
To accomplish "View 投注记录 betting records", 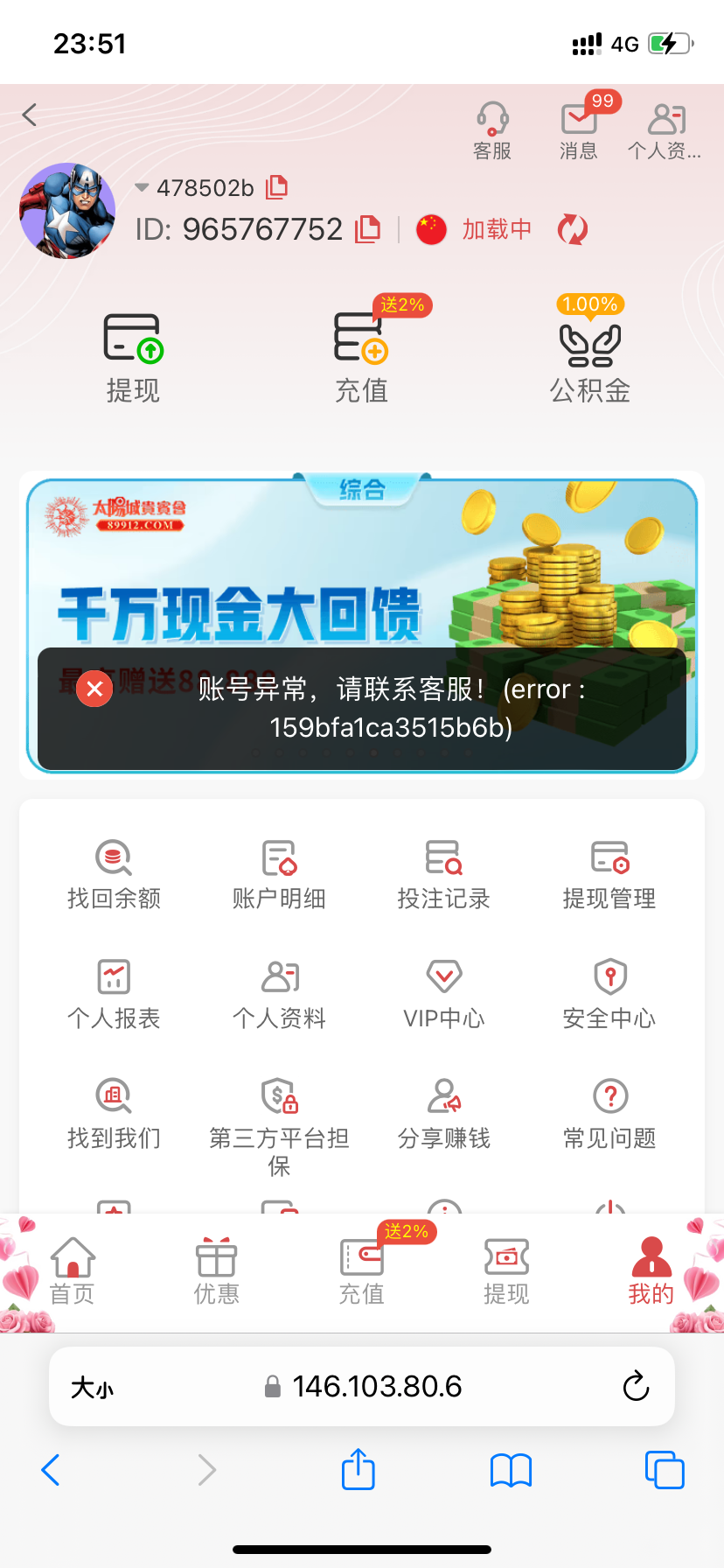I will [443, 874].
